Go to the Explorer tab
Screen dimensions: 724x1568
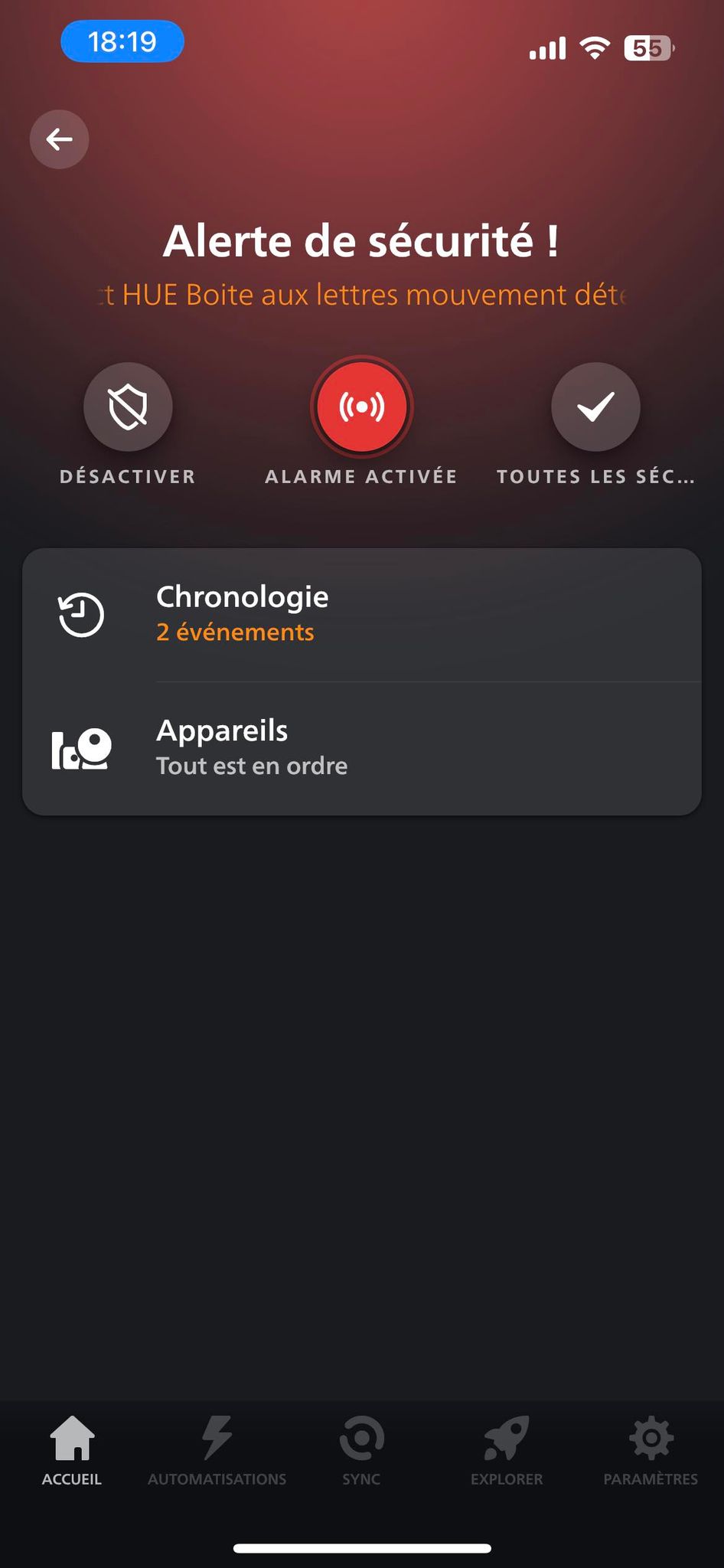pyautogui.click(x=507, y=1451)
